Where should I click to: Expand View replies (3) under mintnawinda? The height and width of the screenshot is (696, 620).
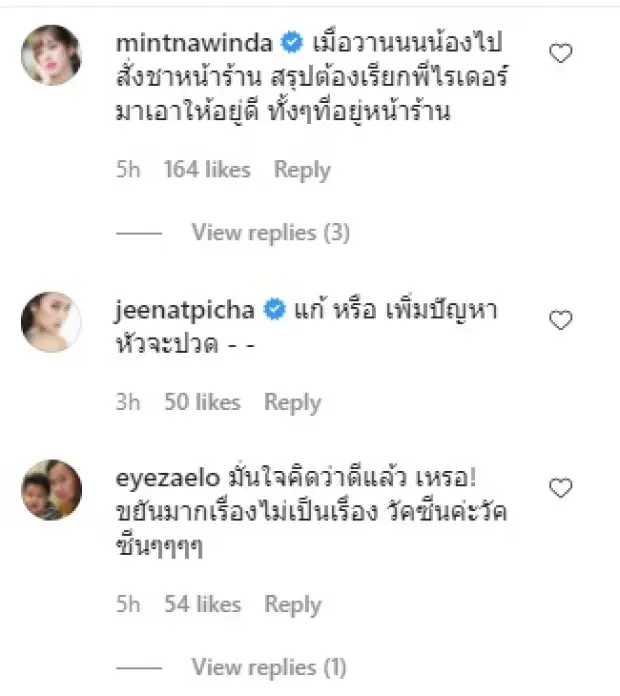click(x=270, y=233)
